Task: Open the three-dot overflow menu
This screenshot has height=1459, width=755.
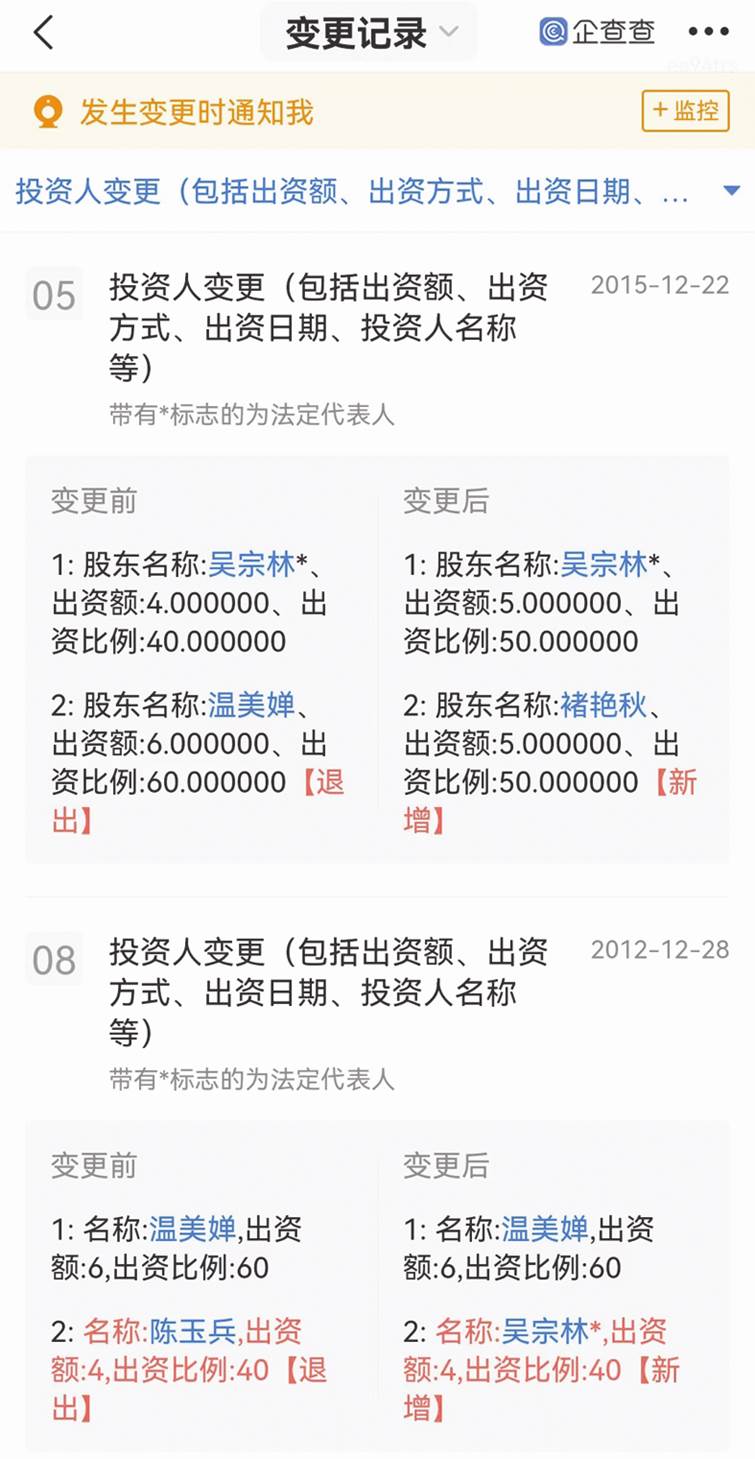Action: [x=708, y=33]
